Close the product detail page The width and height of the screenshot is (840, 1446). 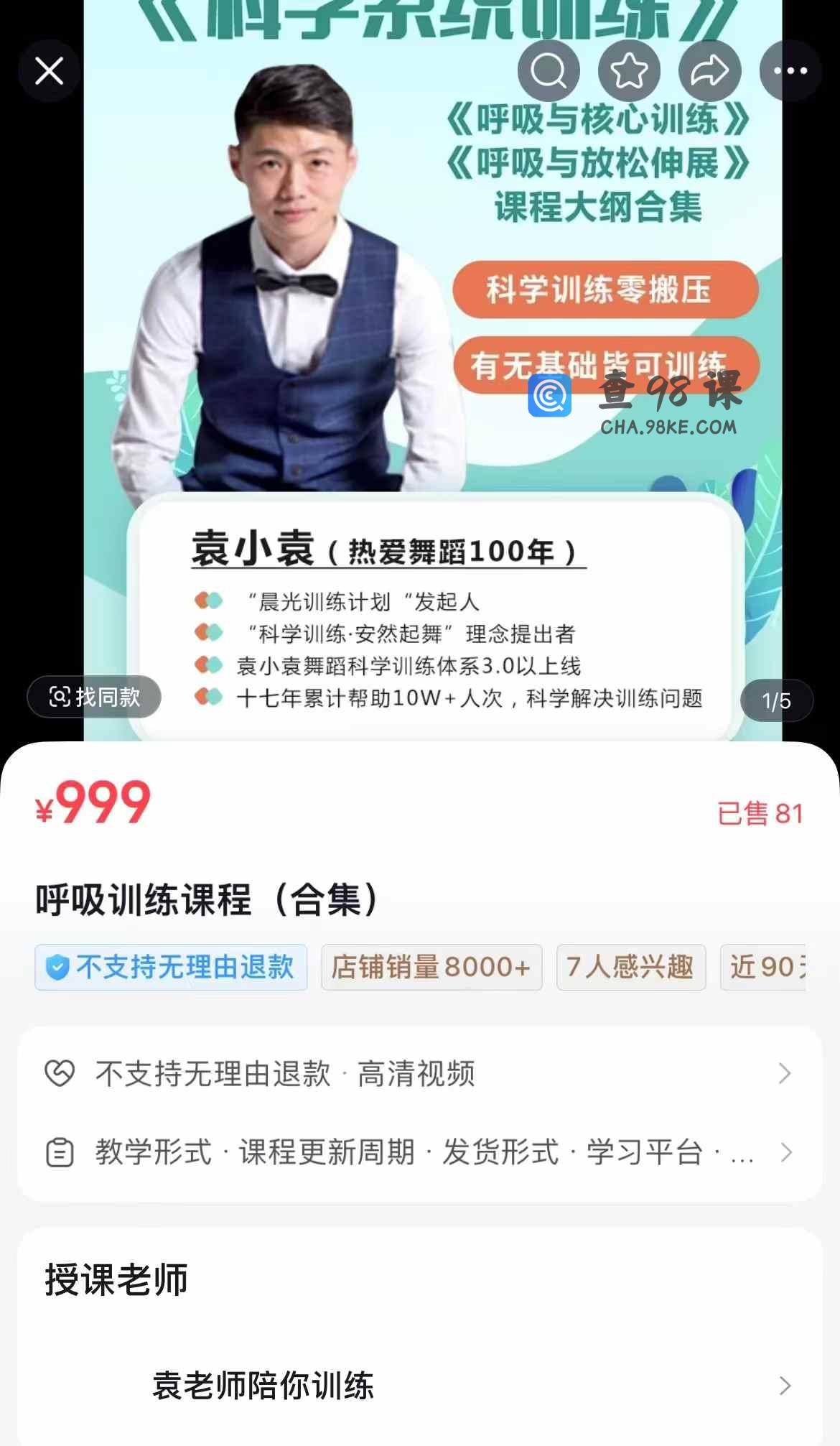tap(49, 71)
